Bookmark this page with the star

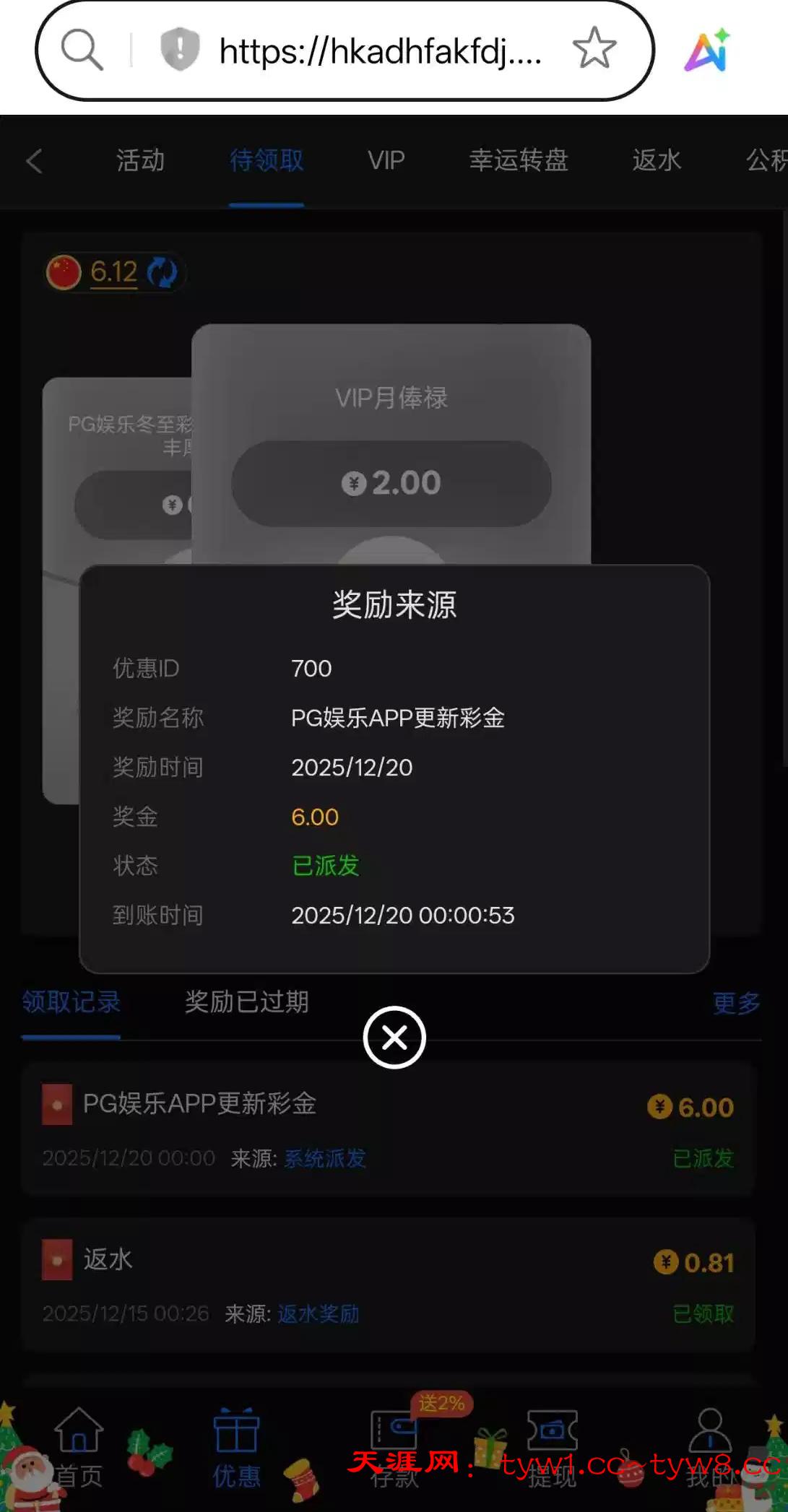pos(594,48)
